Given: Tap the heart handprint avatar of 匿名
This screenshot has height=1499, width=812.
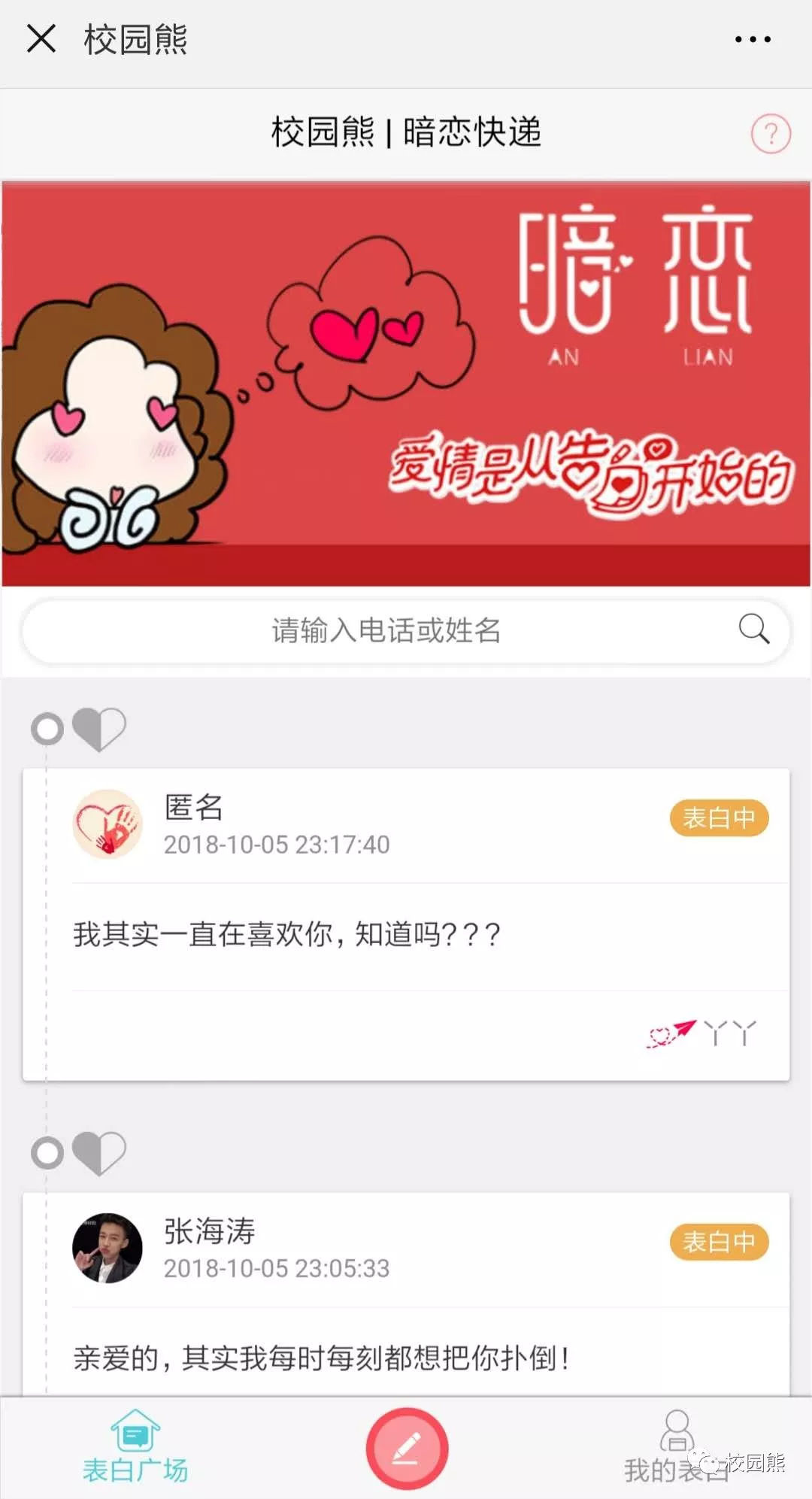Looking at the screenshot, I should tap(109, 825).
